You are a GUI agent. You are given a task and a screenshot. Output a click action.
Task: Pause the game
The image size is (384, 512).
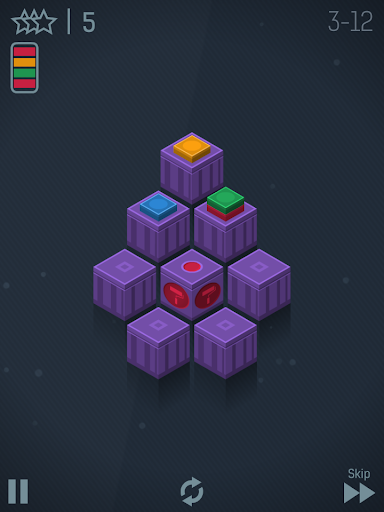pos(18,491)
